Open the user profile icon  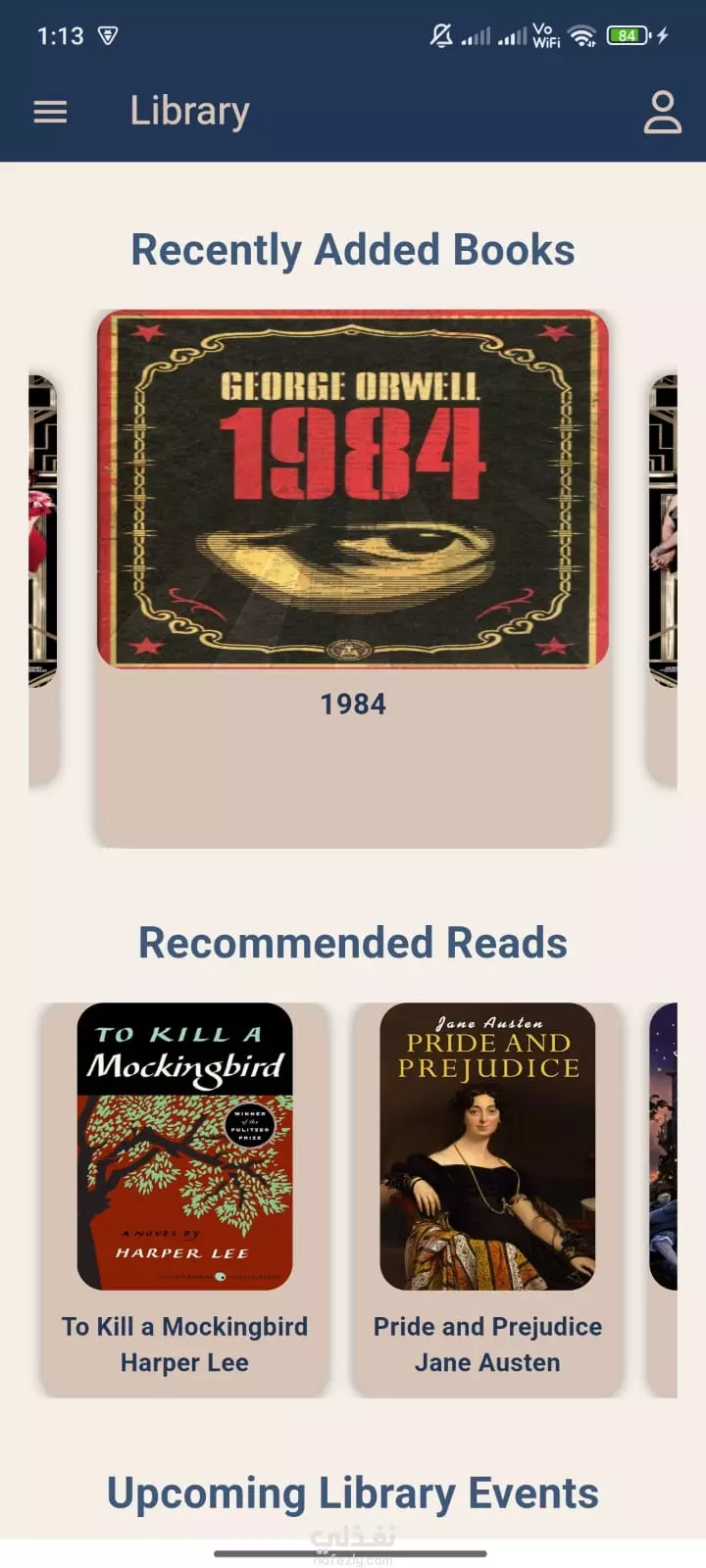click(662, 112)
